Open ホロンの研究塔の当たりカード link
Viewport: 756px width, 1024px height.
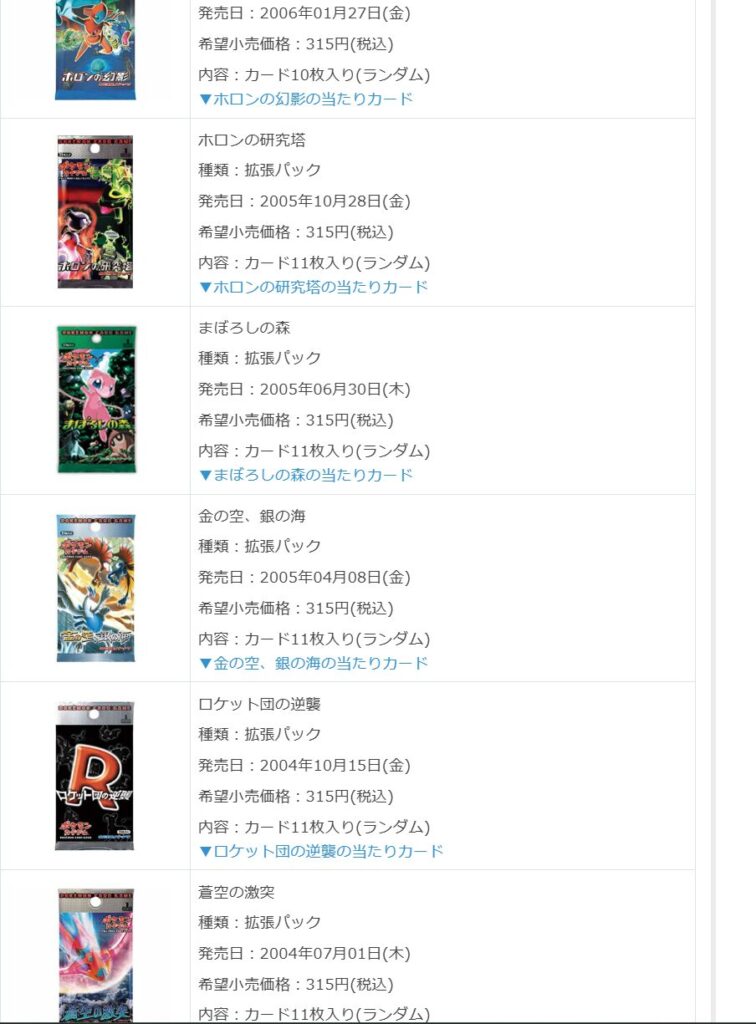pyautogui.click(x=313, y=287)
